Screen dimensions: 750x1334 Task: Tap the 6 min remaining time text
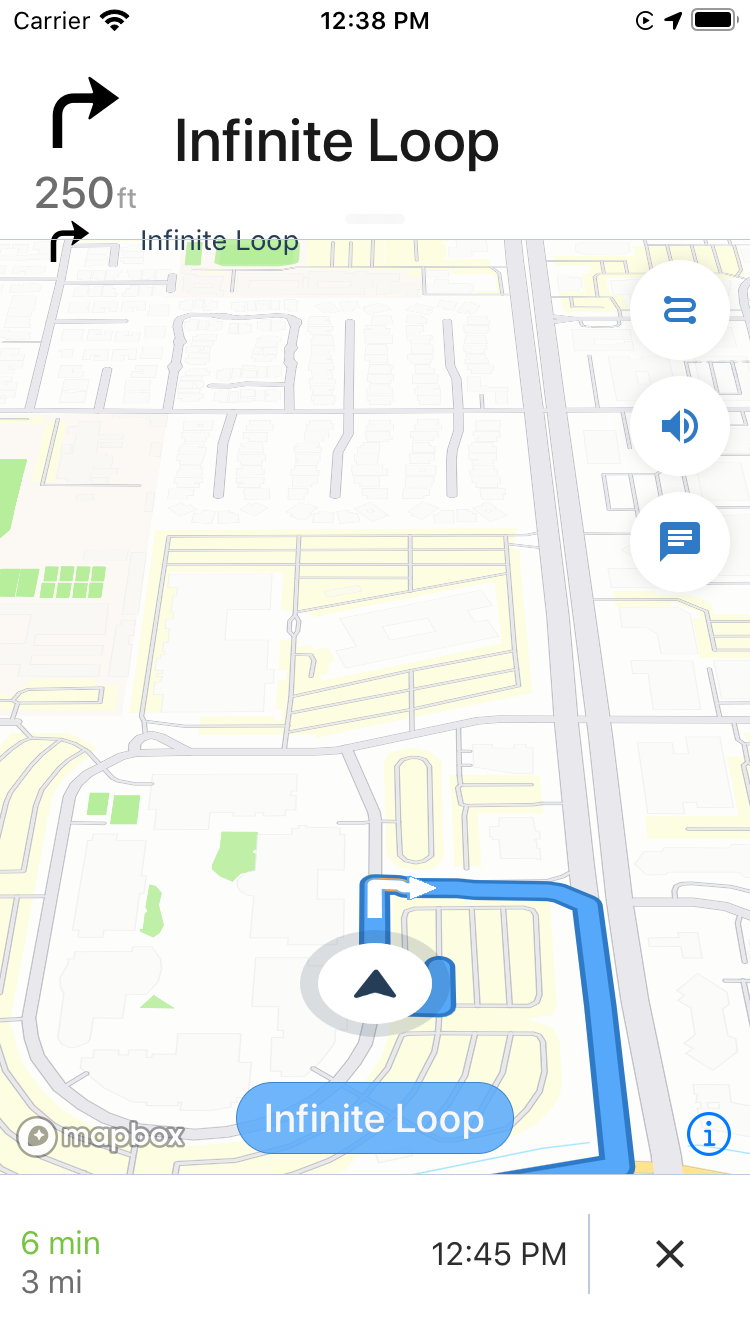click(58, 1242)
